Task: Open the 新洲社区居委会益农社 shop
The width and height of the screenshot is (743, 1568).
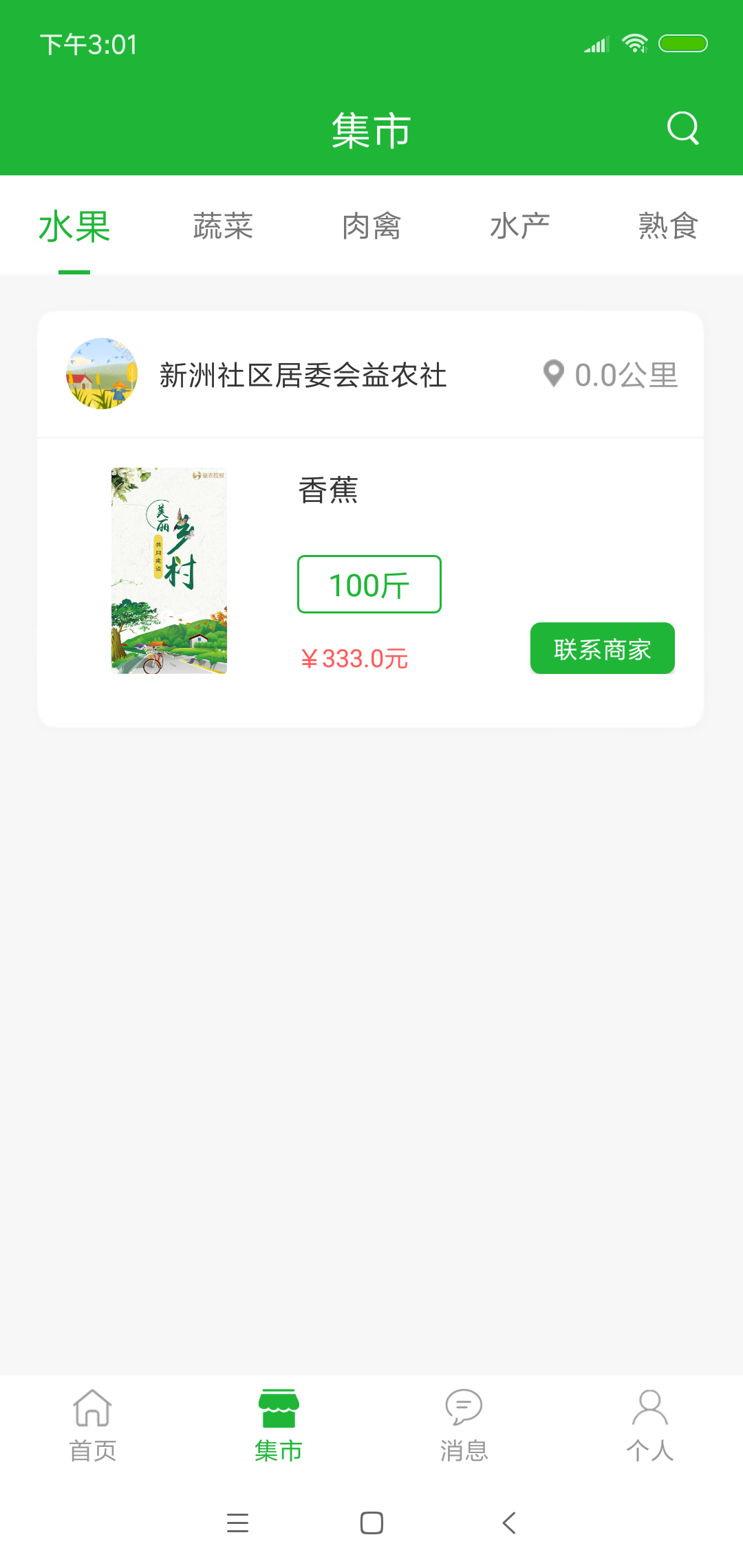Action: point(303,375)
